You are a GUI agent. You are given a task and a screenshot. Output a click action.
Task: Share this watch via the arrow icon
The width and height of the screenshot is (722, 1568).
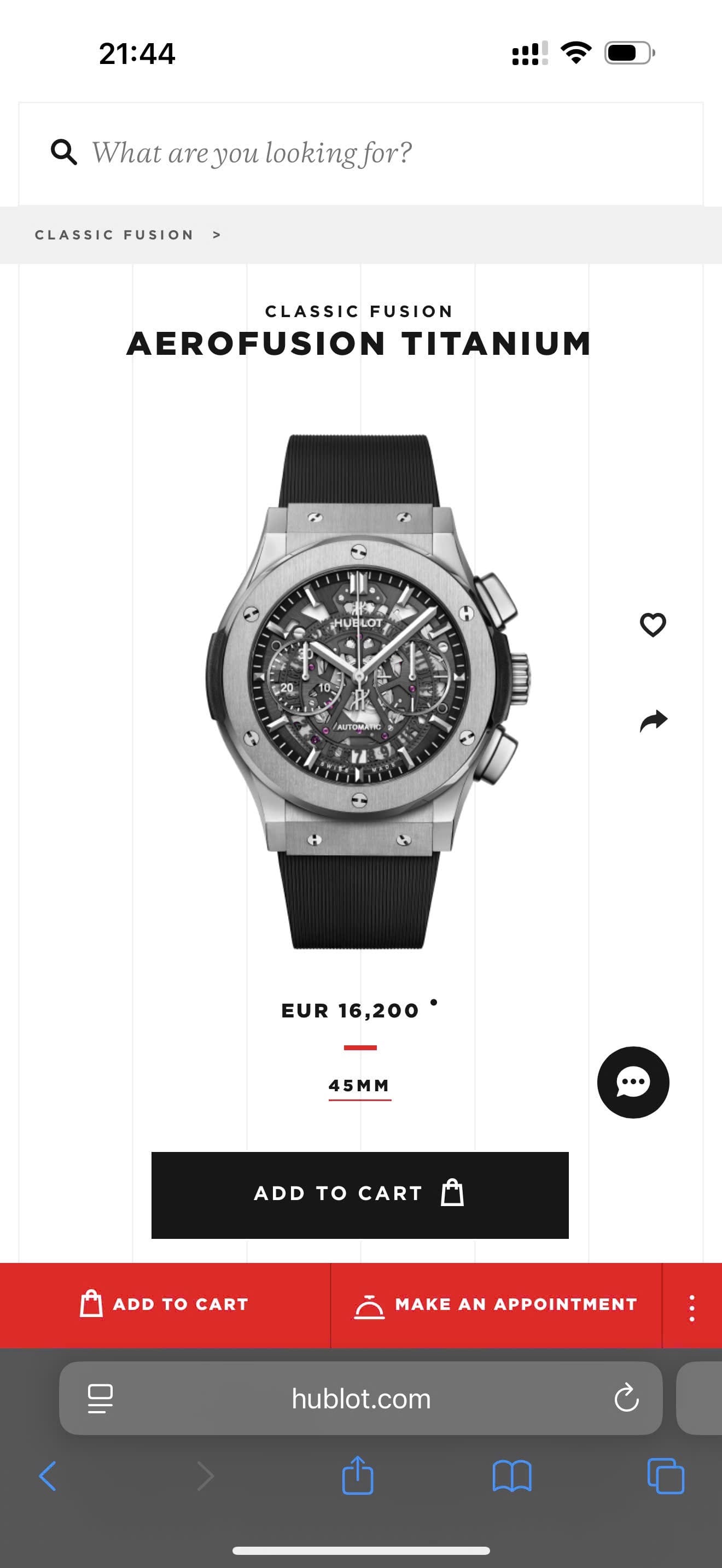(x=653, y=721)
